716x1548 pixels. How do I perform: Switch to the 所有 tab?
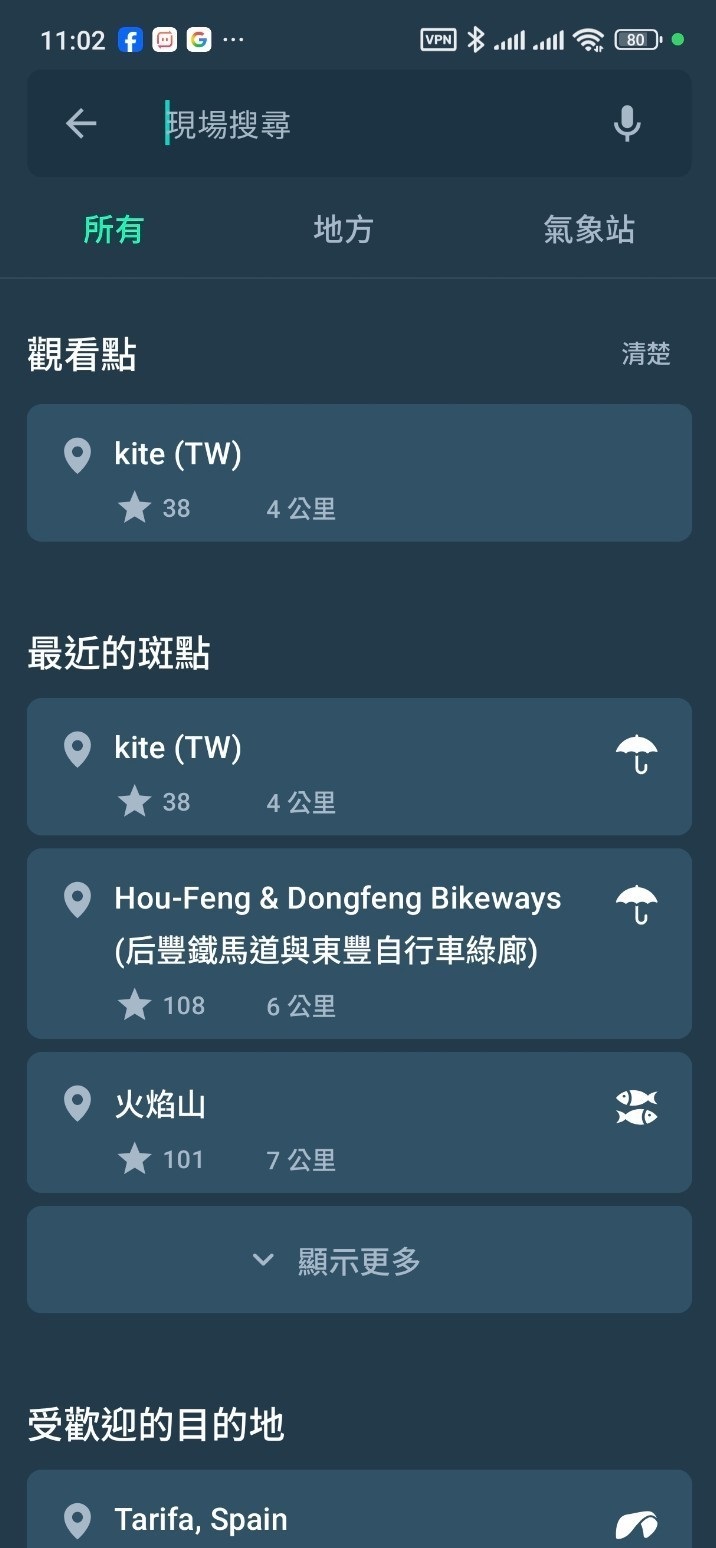114,230
